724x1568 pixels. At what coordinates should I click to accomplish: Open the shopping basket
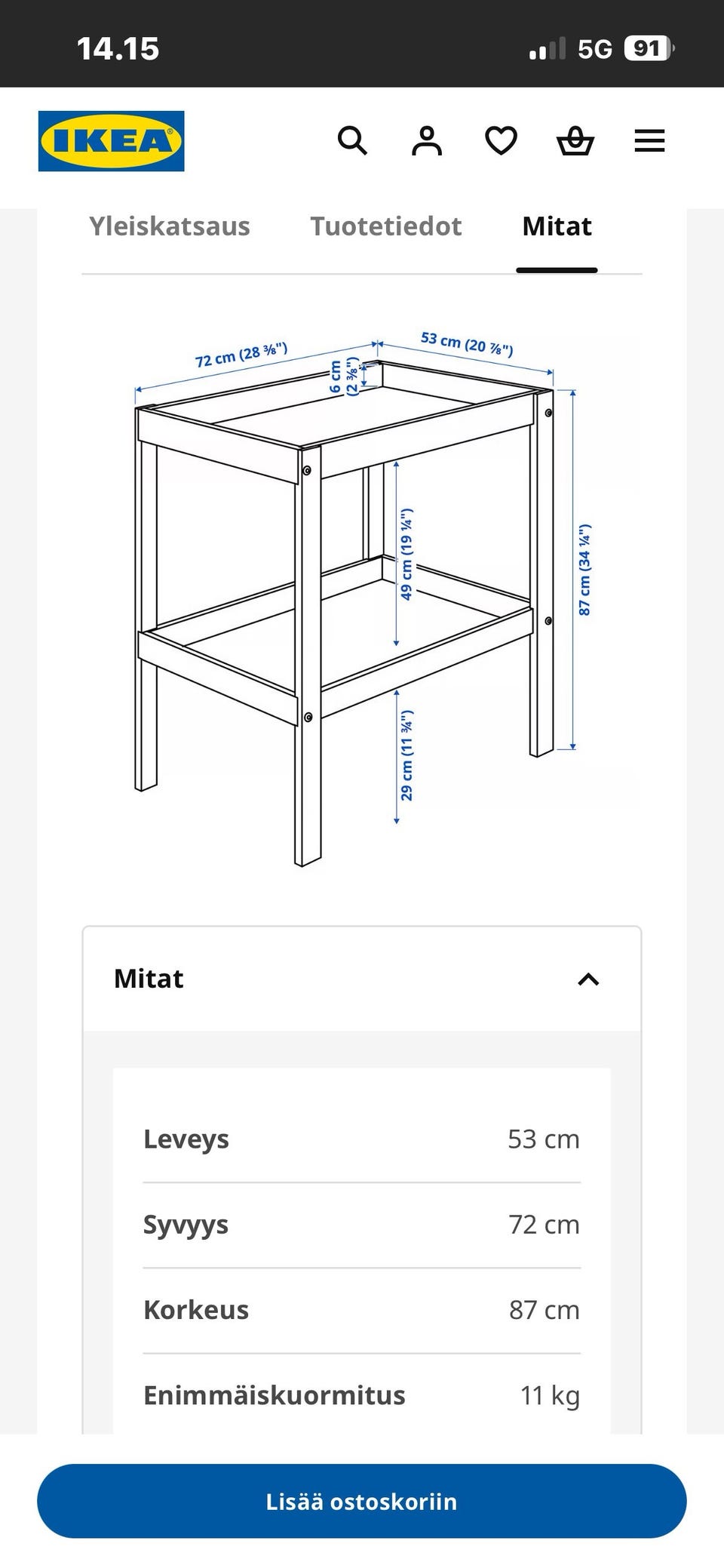(x=575, y=141)
